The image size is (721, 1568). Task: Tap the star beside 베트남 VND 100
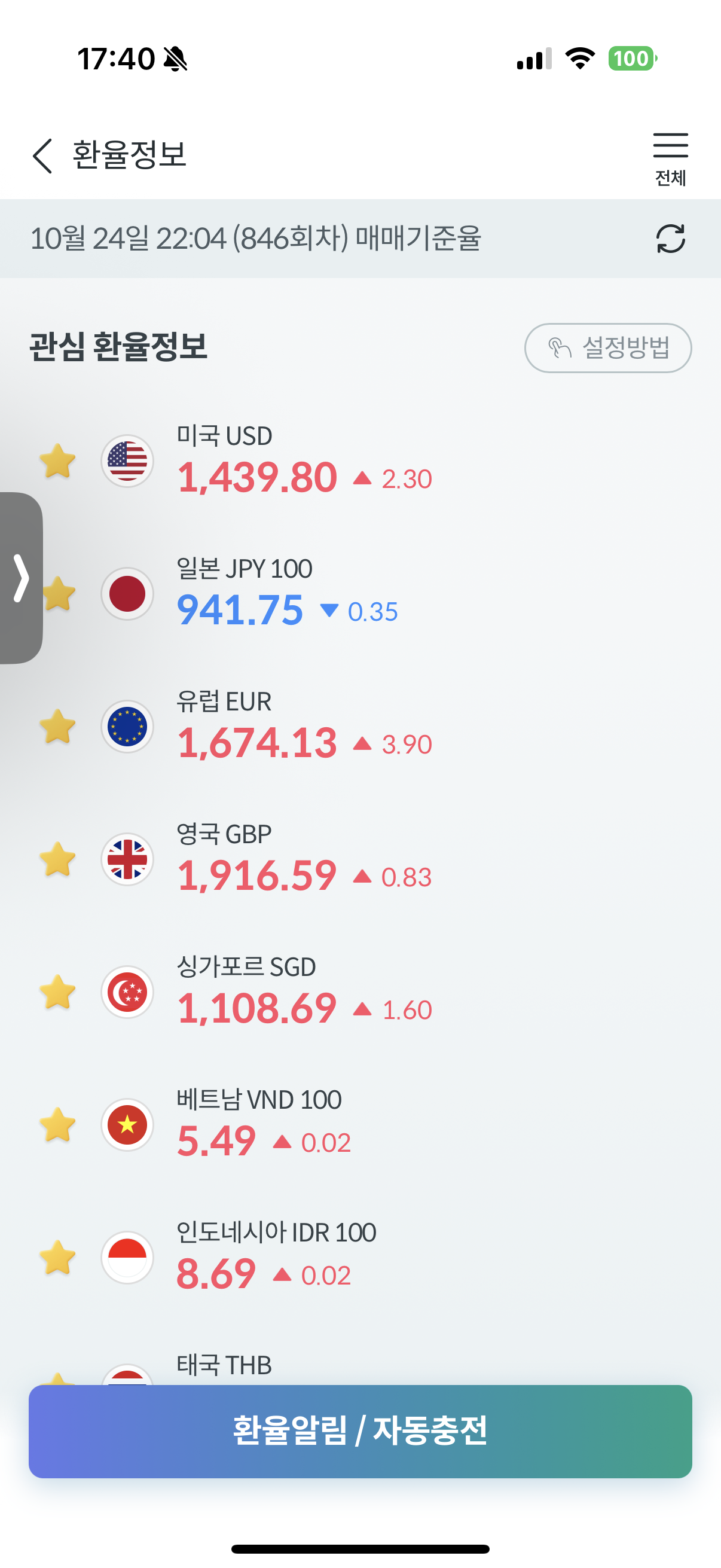(58, 1125)
